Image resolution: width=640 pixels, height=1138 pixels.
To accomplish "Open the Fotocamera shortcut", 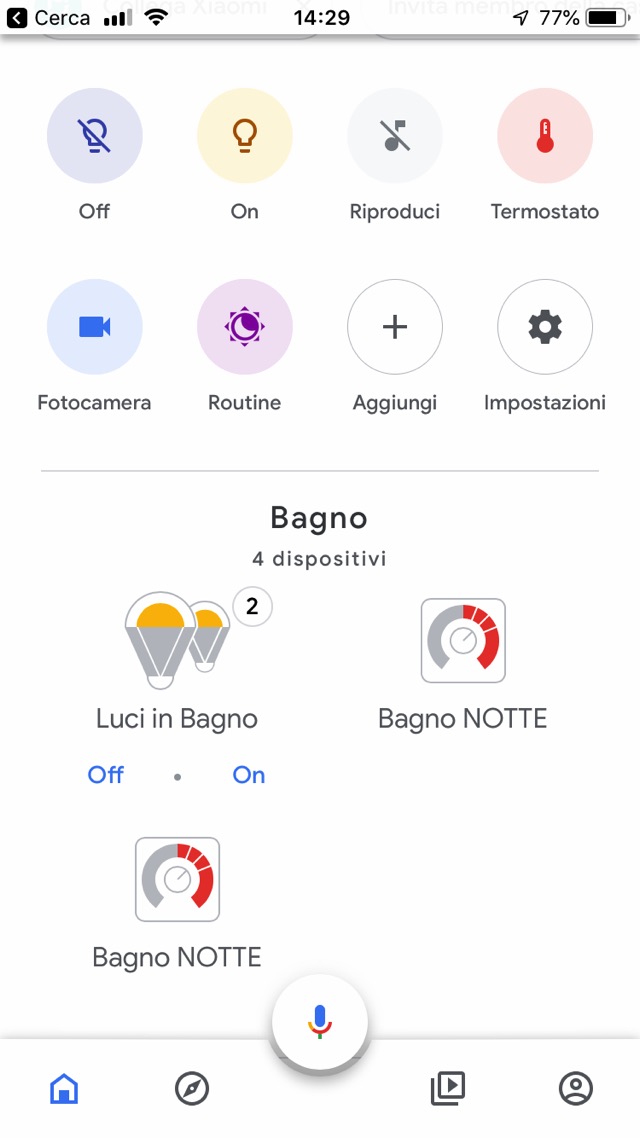I will click(x=95, y=327).
